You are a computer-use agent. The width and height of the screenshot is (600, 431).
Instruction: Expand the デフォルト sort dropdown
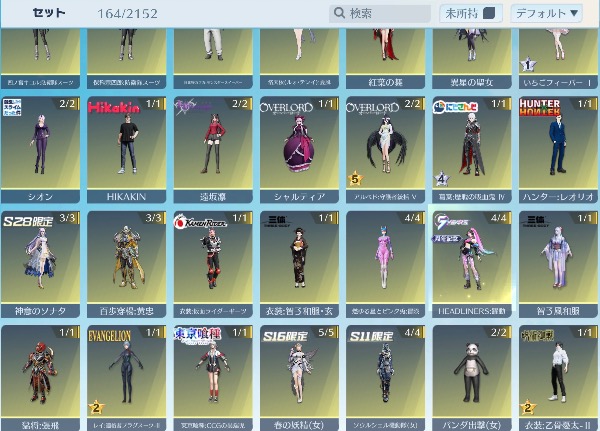tap(546, 14)
